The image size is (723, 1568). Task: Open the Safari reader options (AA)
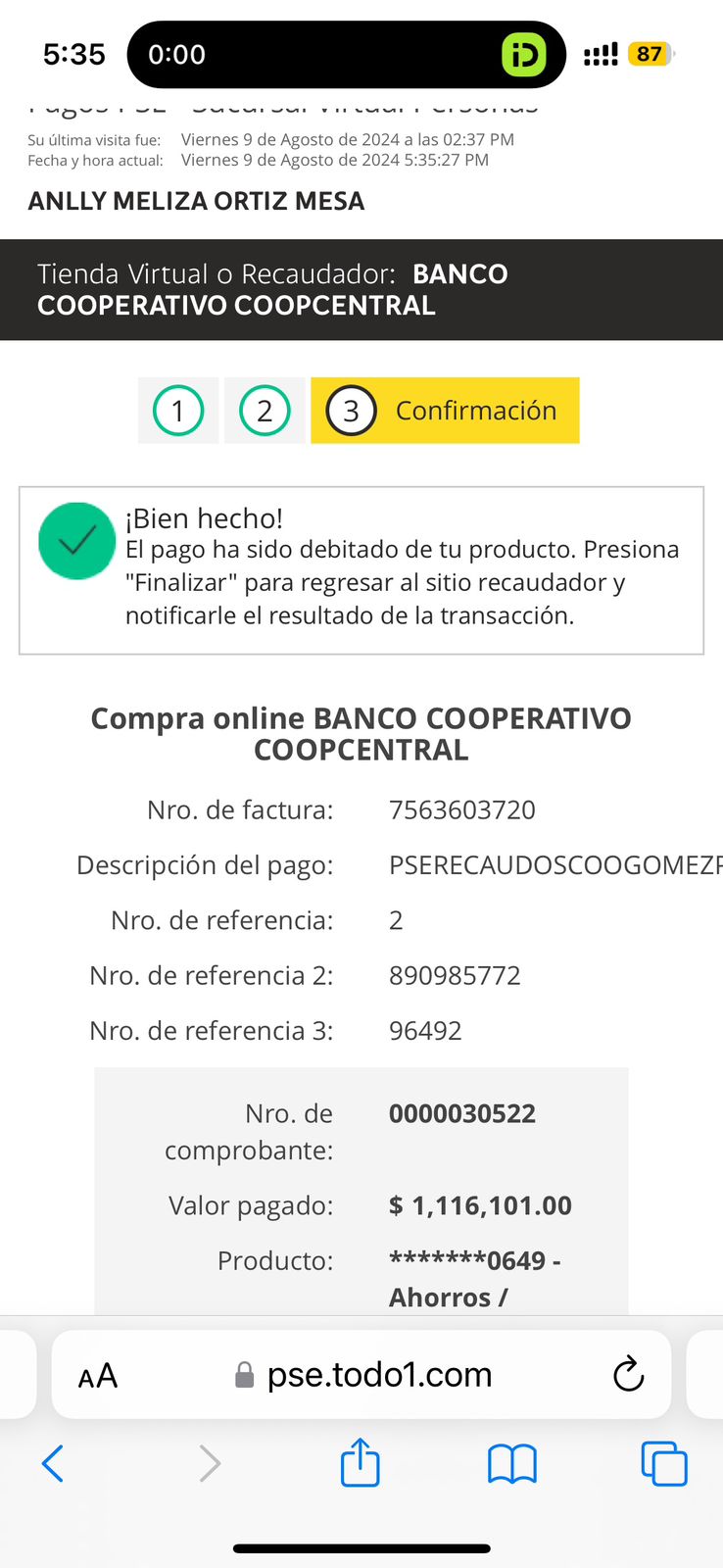click(98, 1376)
